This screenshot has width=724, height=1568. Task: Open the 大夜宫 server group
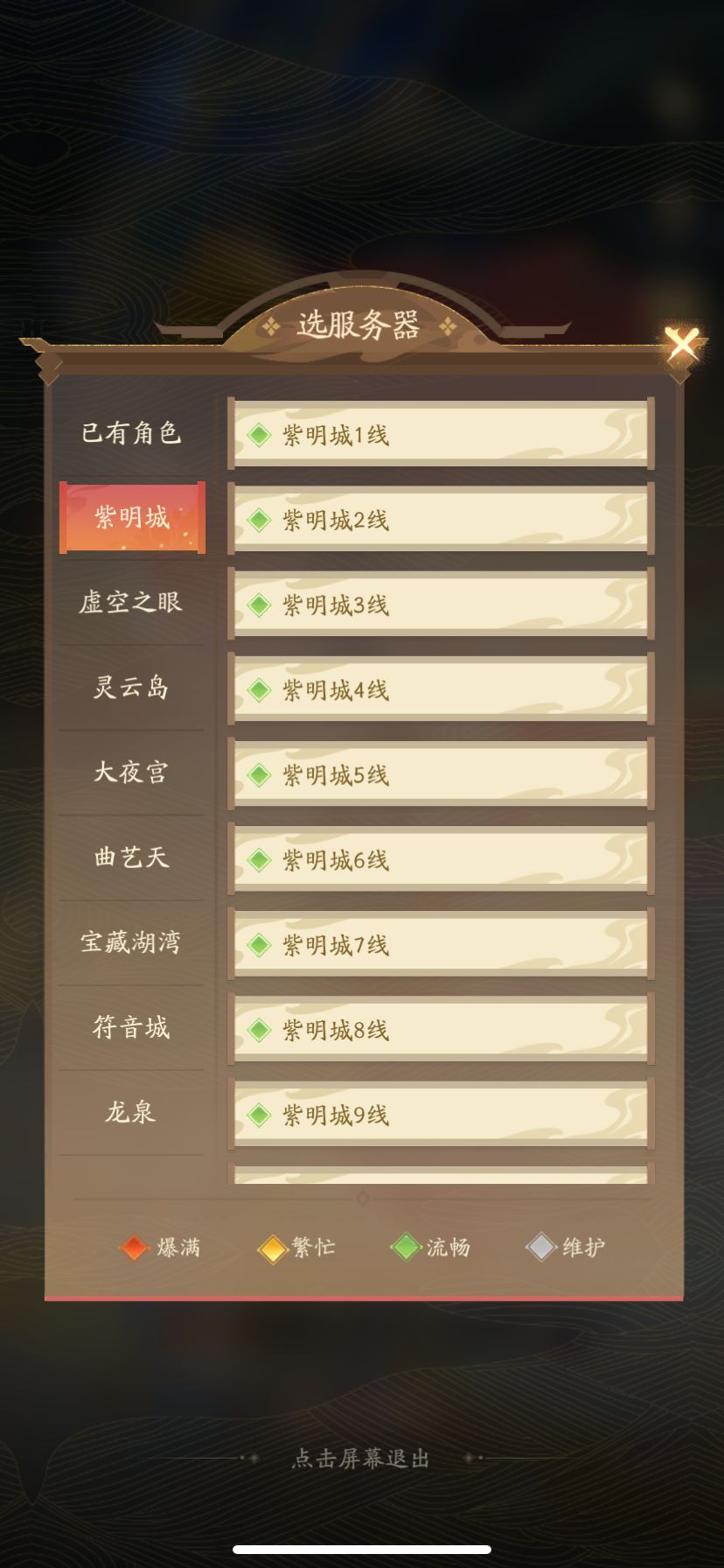click(x=131, y=772)
